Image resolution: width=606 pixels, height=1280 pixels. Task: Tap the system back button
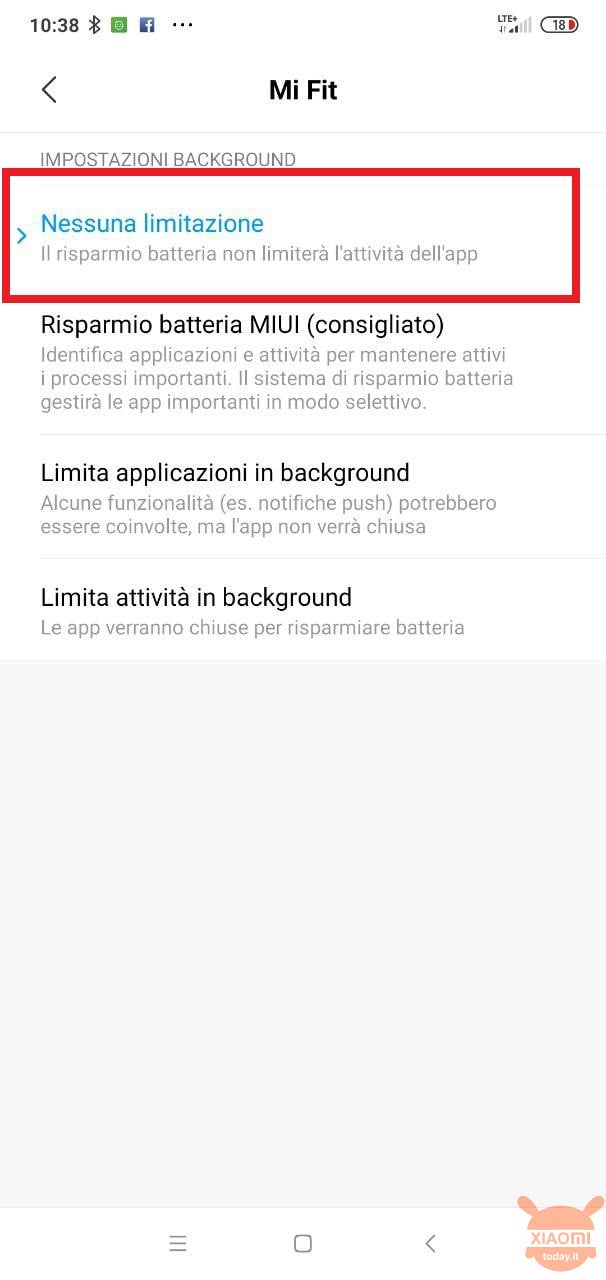430,1243
